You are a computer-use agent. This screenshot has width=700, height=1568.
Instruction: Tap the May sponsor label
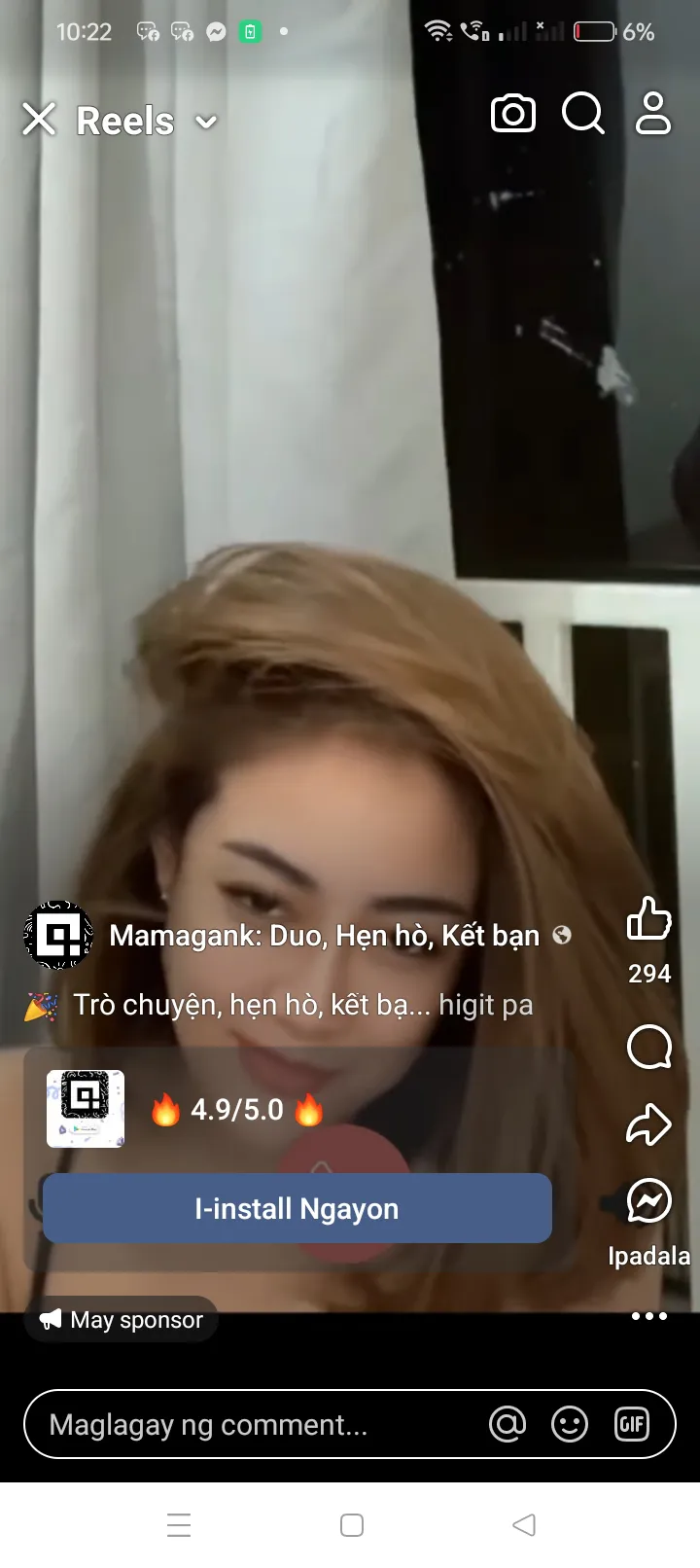point(122,1320)
